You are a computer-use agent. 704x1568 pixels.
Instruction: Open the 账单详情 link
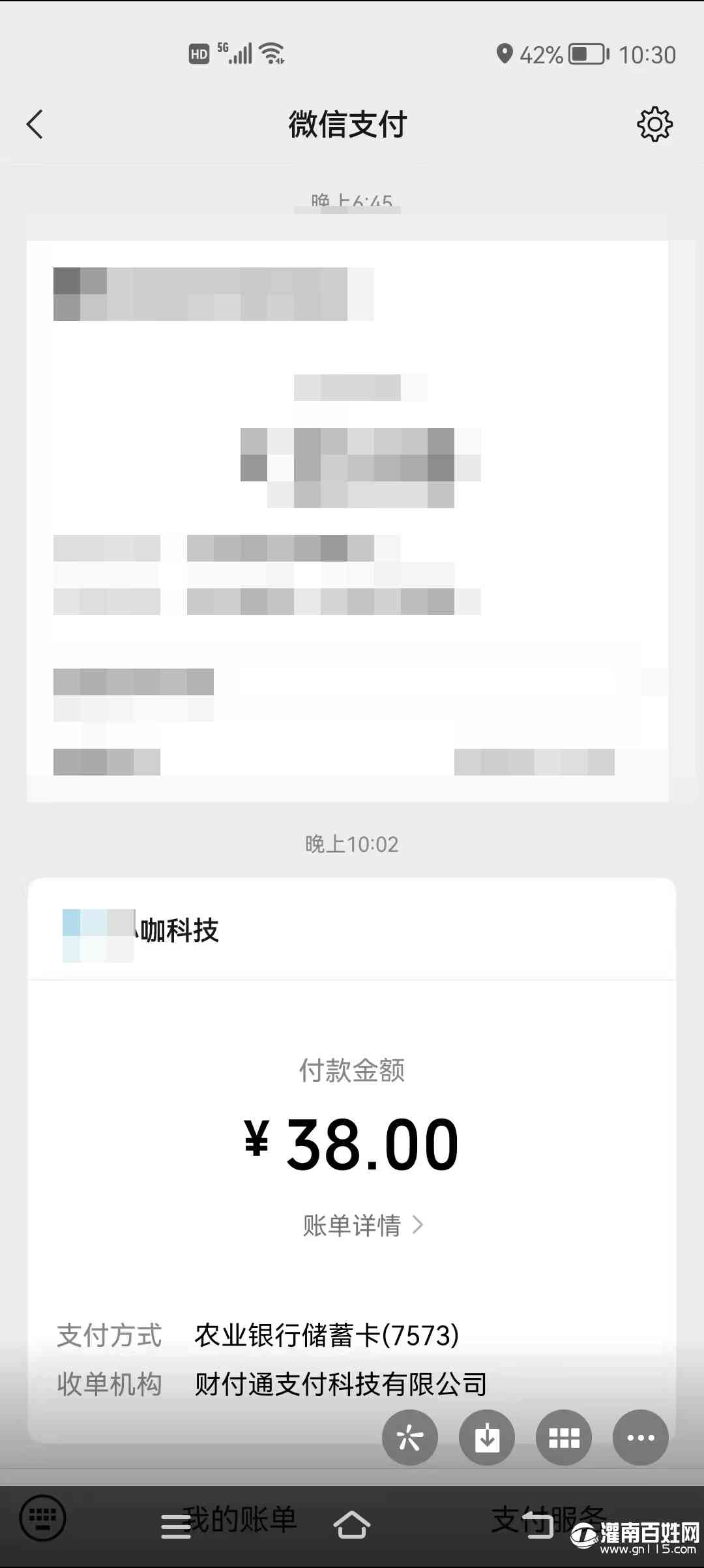point(352,1225)
